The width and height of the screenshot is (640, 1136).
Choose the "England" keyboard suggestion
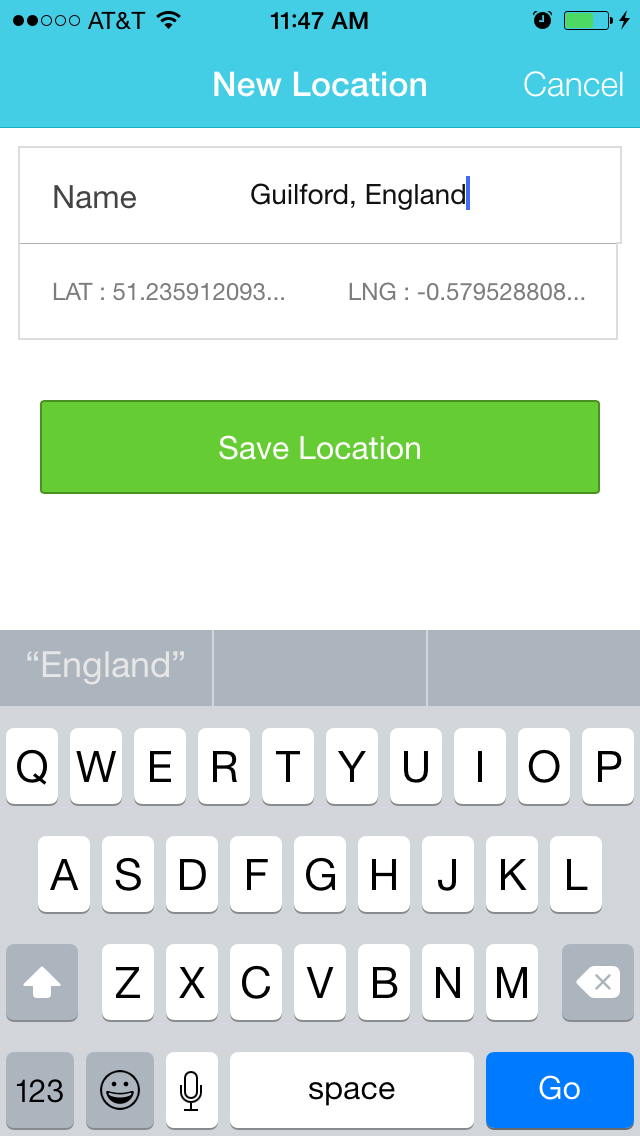[106, 667]
